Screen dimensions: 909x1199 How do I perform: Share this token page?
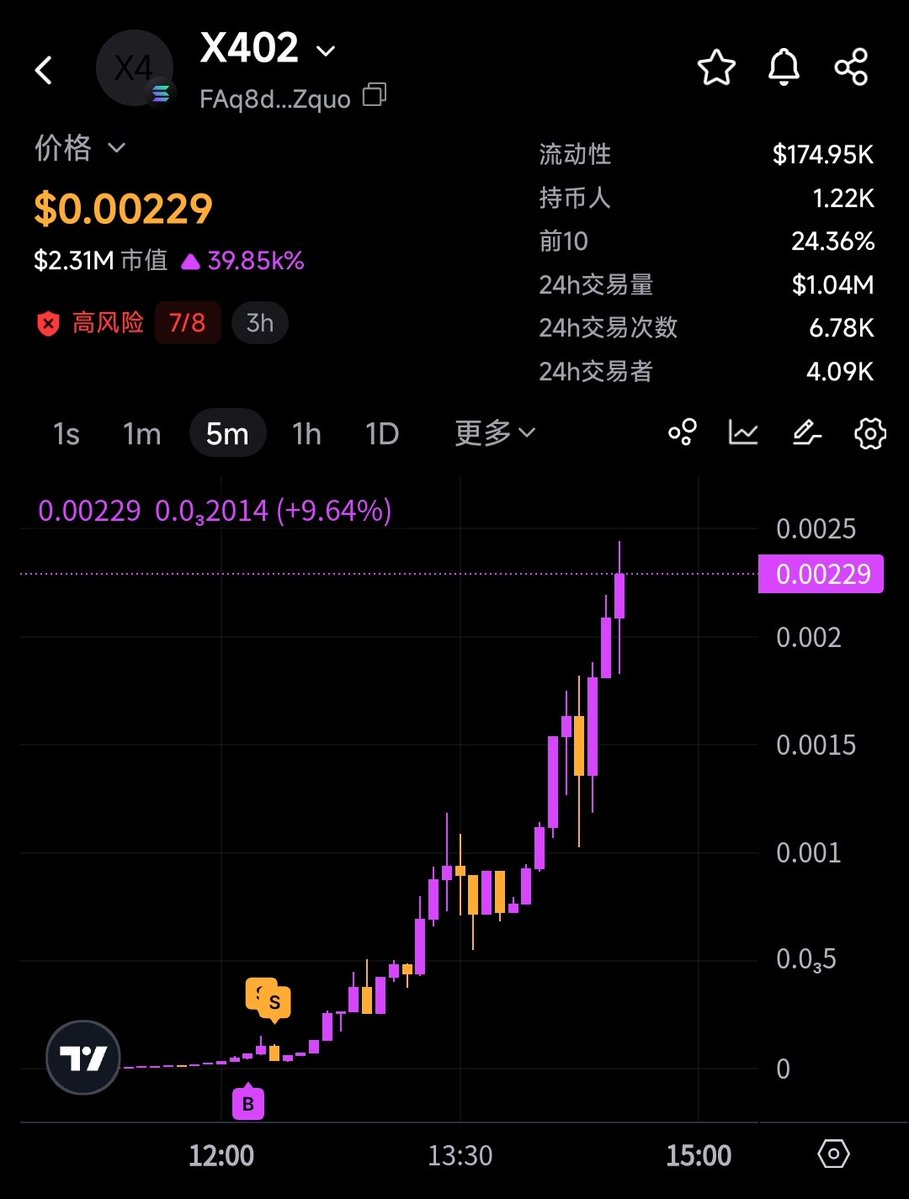[x=851, y=68]
